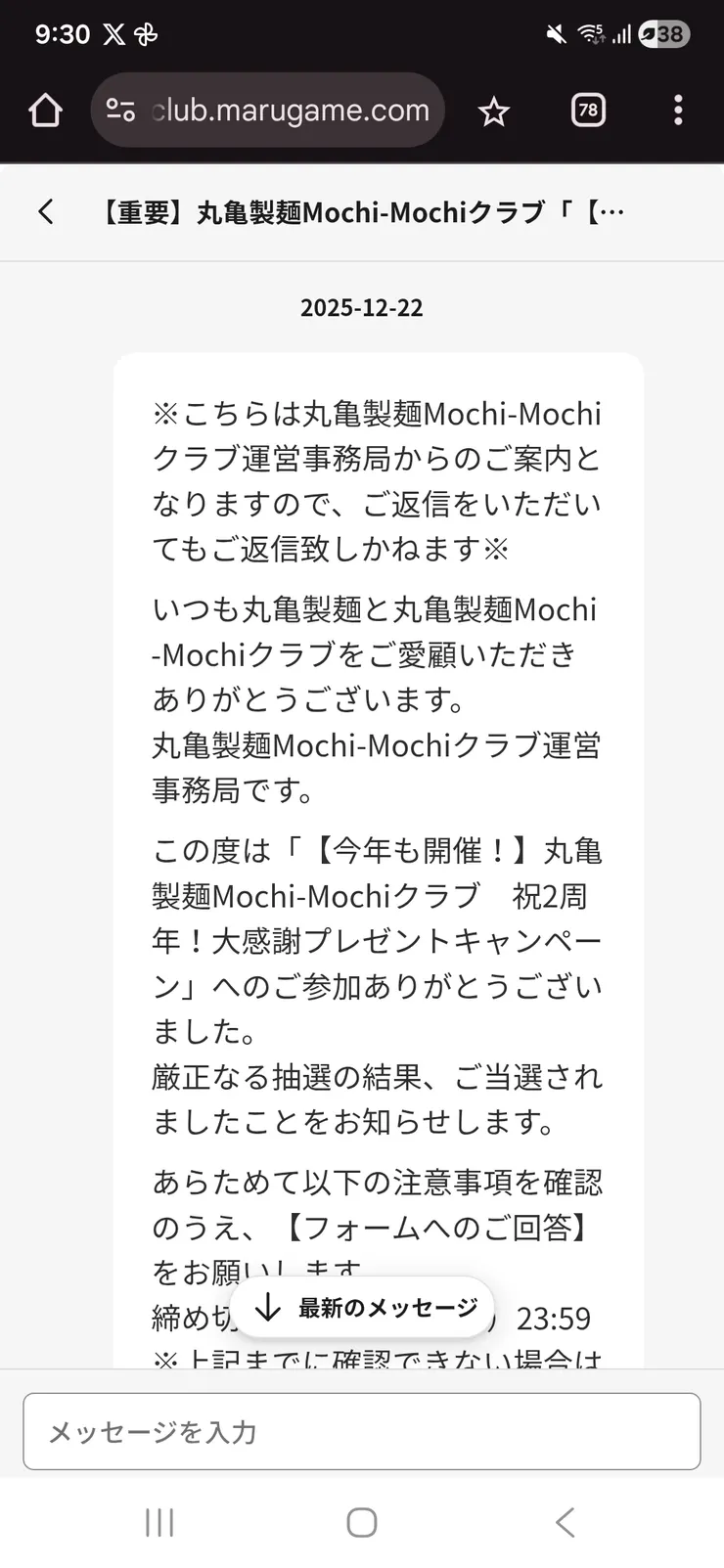Image resolution: width=724 pixels, height=1568 pixels.
Task: Bookmark the page with the star icon
Action: pos(494,110)
